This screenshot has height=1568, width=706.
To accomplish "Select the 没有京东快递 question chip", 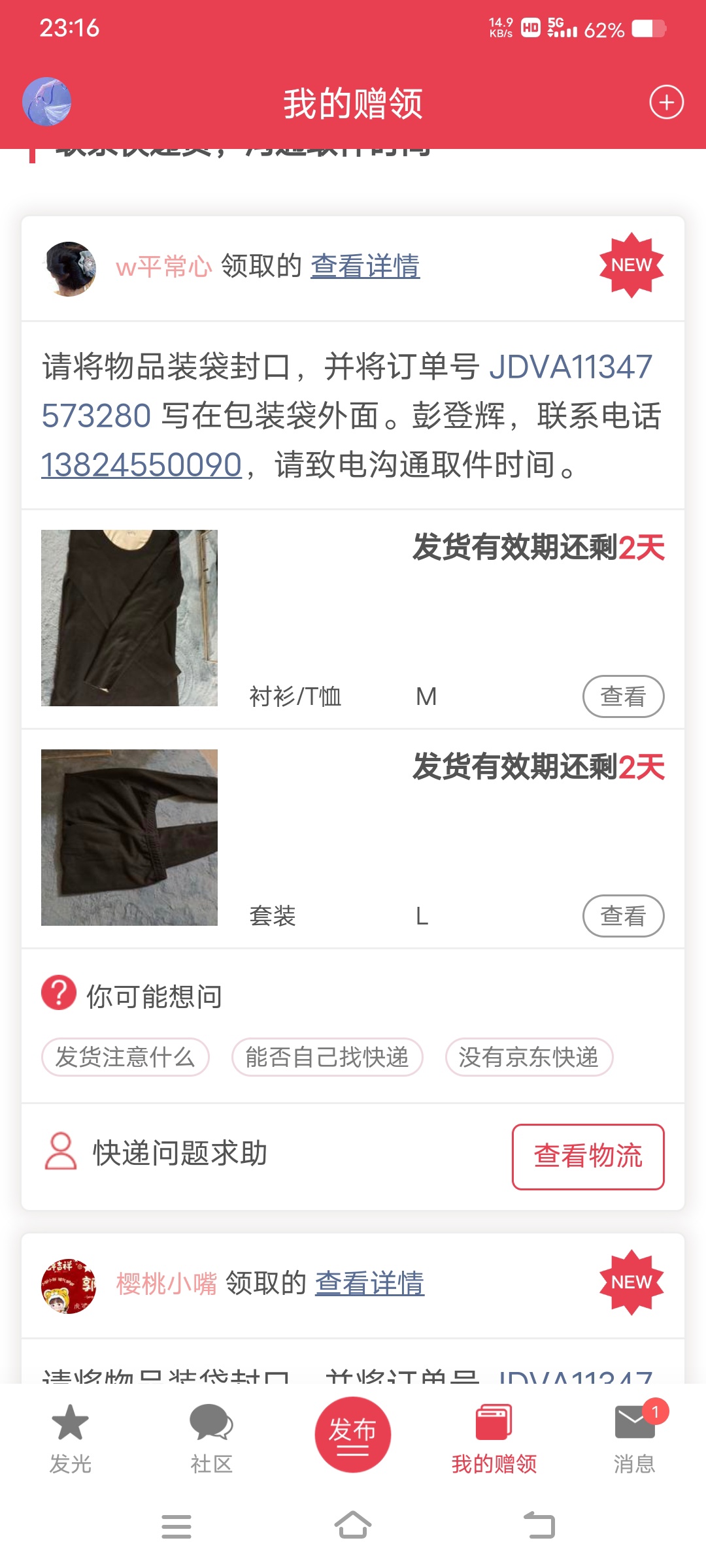I will click(529, 1057).
